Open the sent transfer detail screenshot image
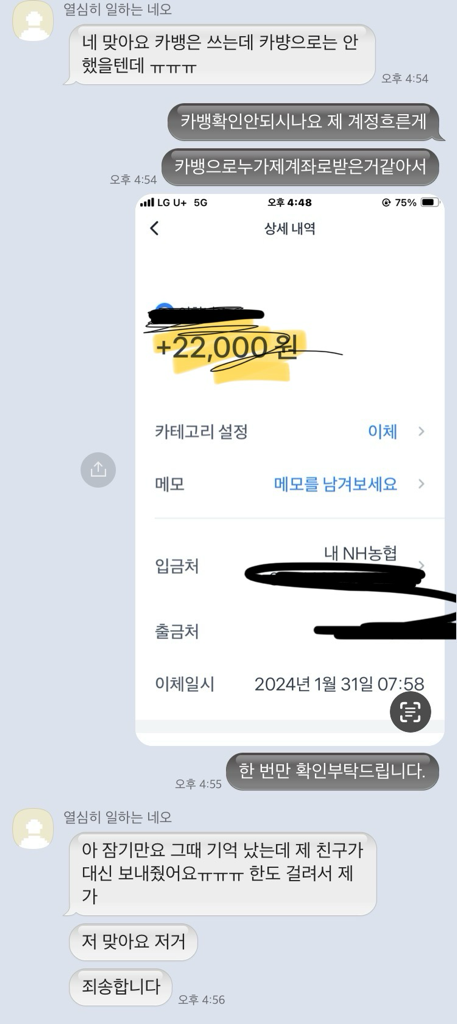The width and height of the screenshot is (457, 1024). coord(290,469)
